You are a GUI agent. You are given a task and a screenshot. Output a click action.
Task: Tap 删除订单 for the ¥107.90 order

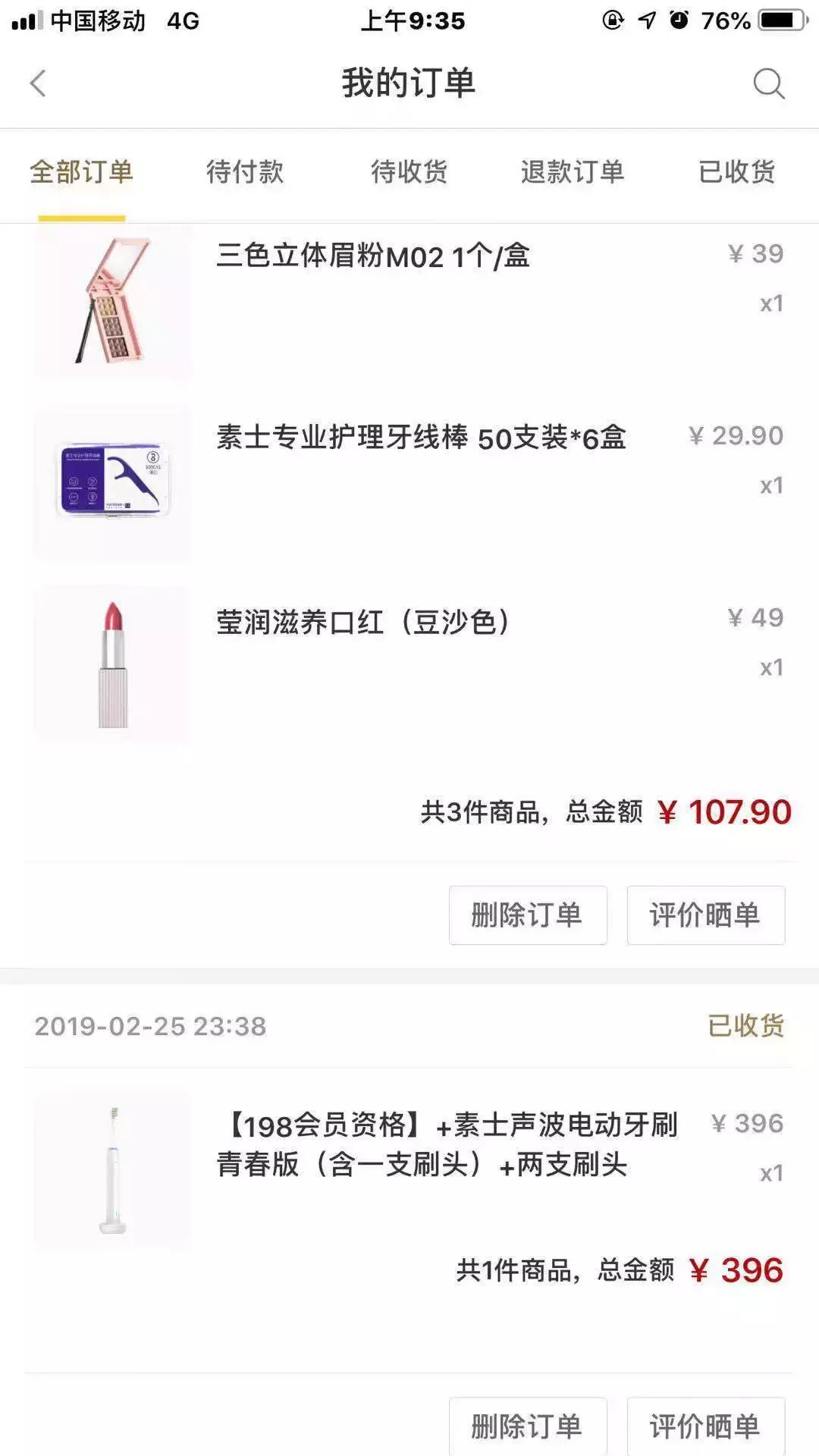point(527,915)
